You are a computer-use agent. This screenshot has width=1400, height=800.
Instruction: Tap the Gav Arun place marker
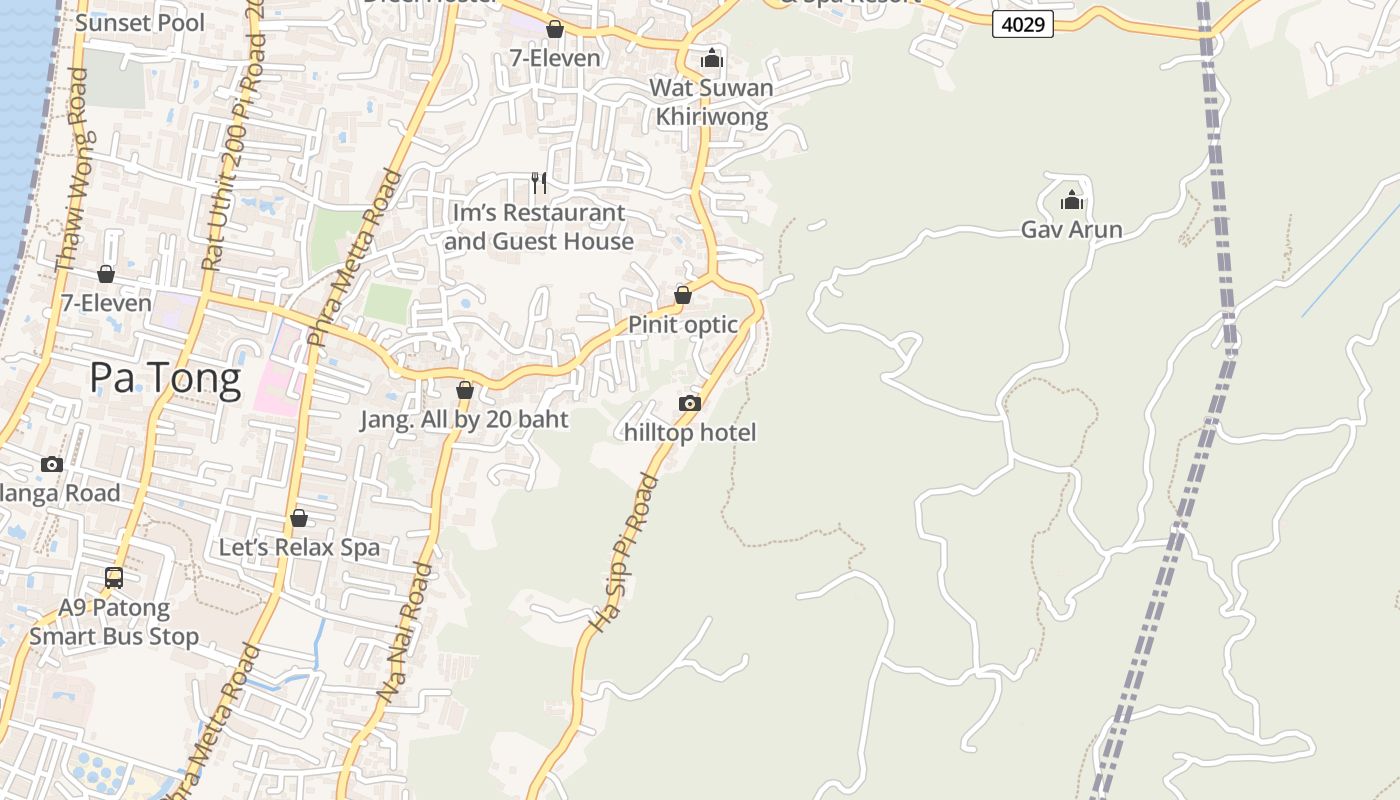point(1072,200)
